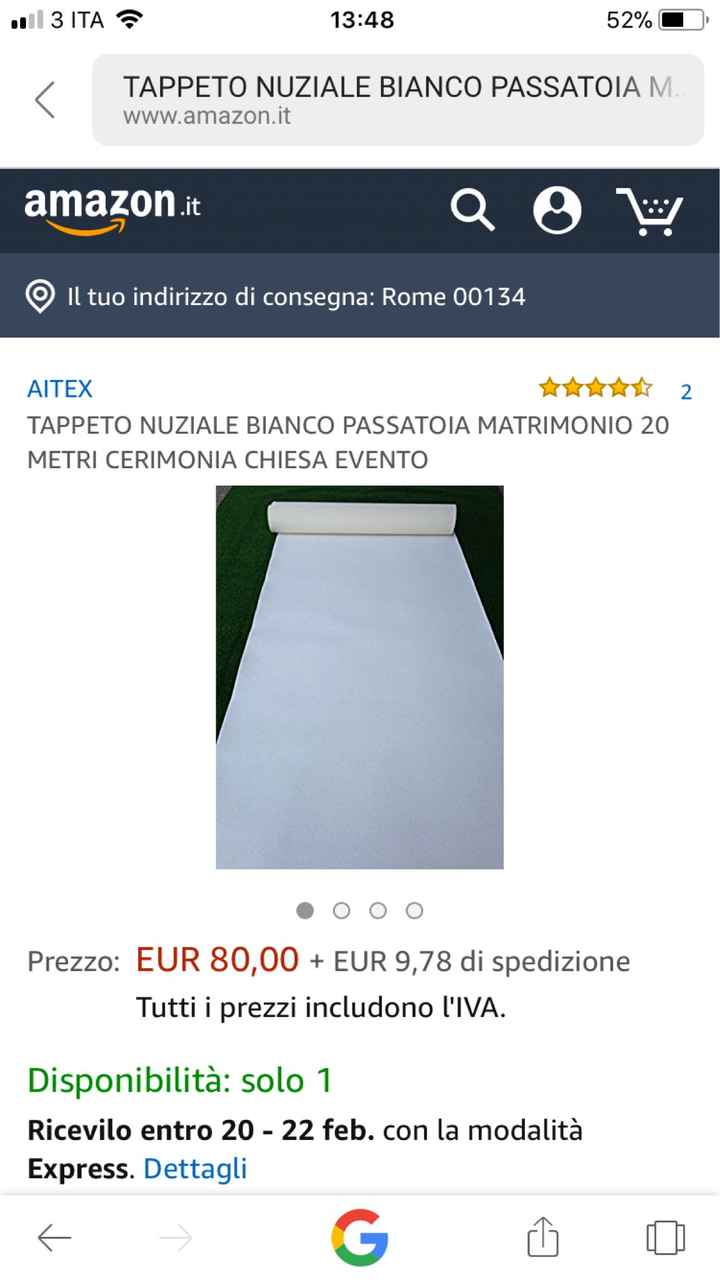The height and width of the screenshot is (1280, 720).
Task: Open the shopping cart icon
Action: point(651,210)
